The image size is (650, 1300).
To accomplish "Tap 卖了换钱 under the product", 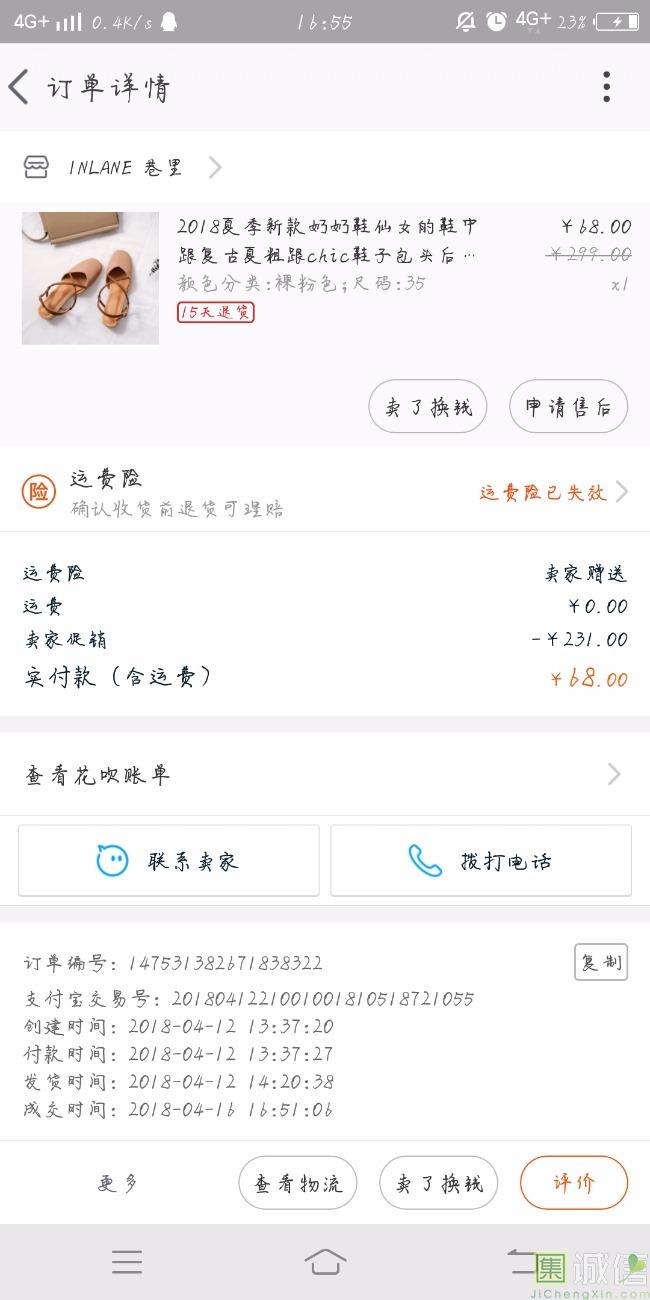I will 428,407.
